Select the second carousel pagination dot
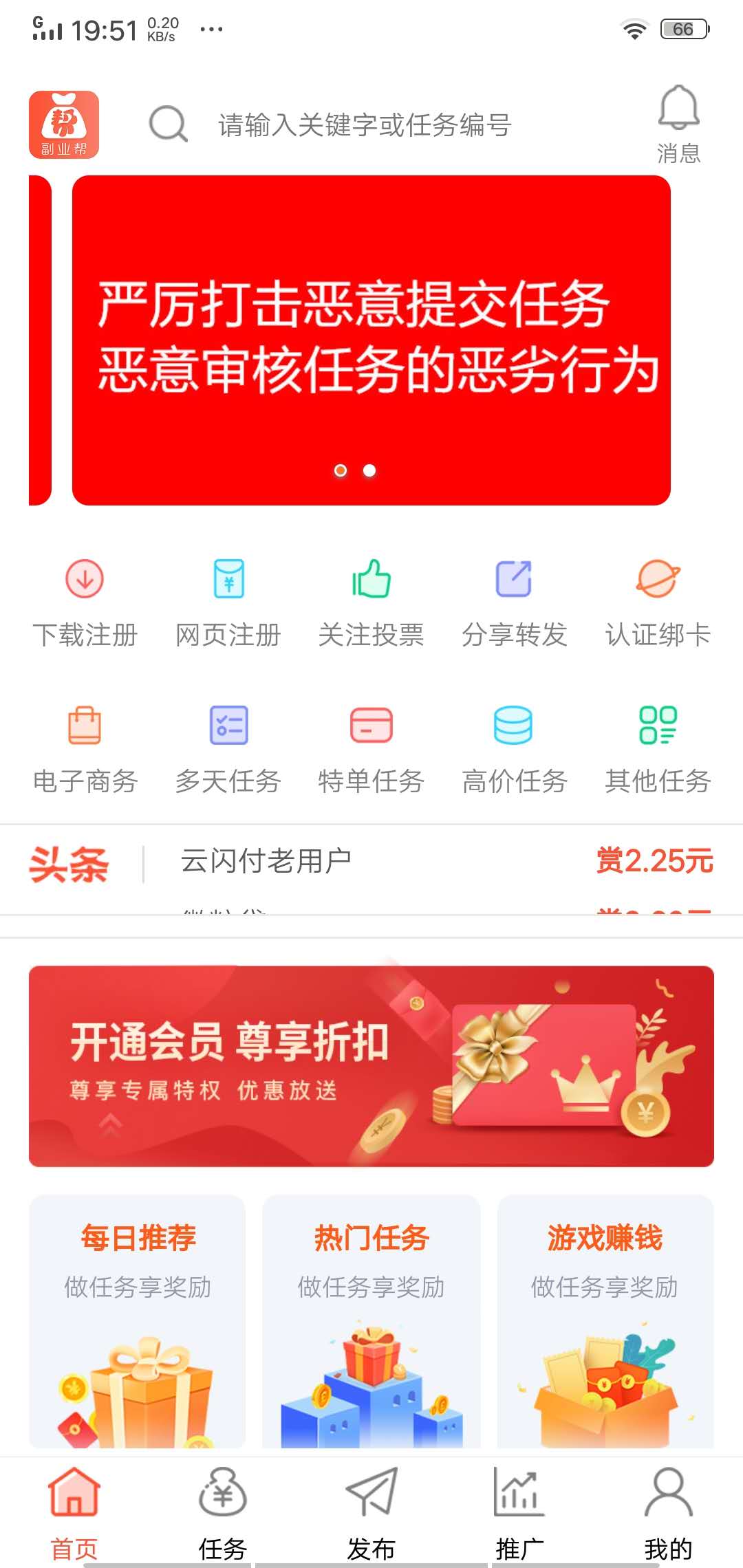Screen dimensions: 743x1568 coord(369,470)
